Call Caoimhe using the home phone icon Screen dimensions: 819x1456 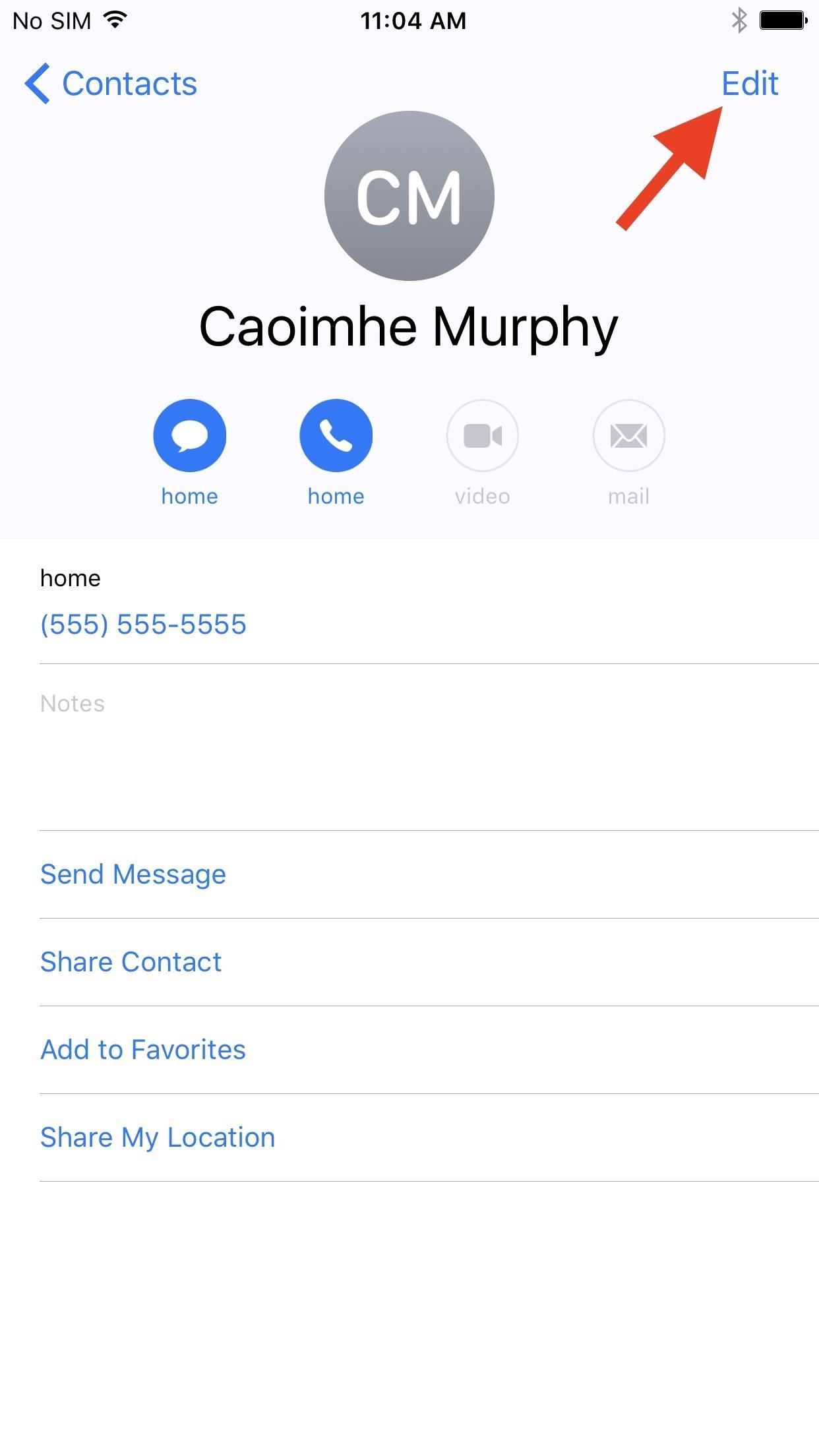pyautogui.click(x=336, y=435)
